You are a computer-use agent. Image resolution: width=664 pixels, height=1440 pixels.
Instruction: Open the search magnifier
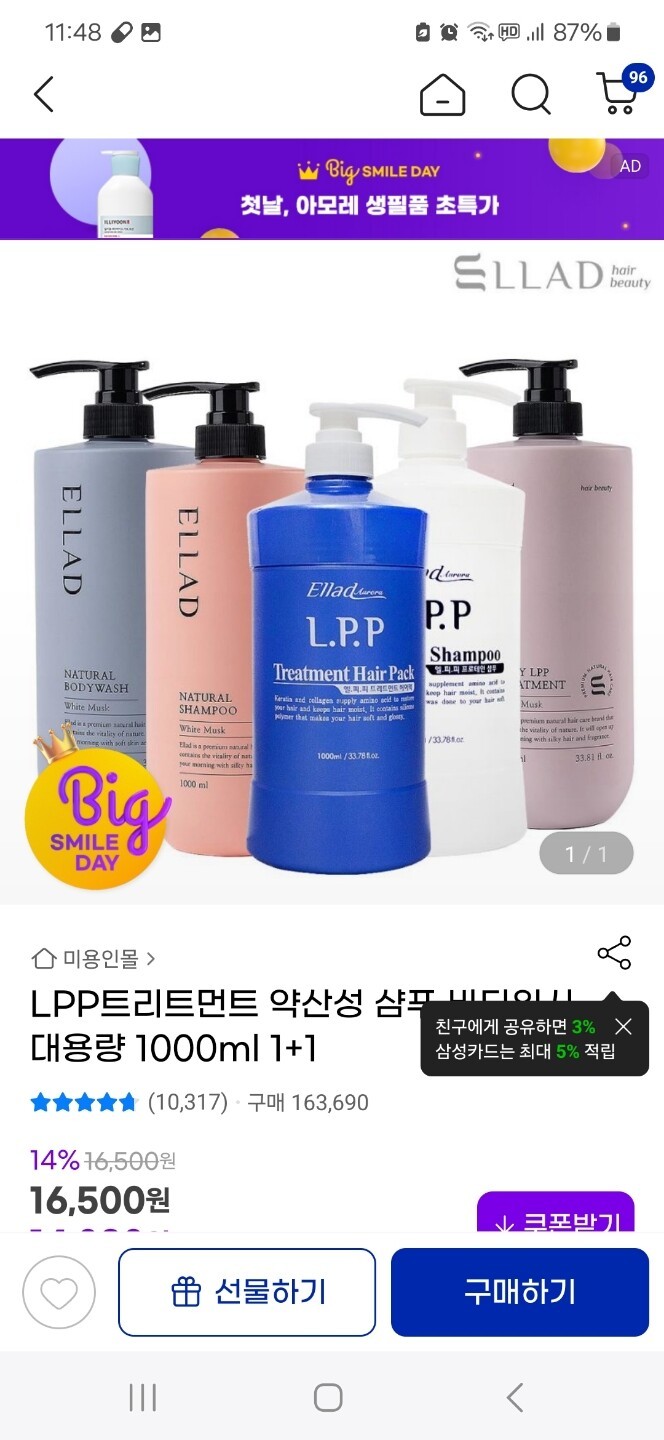click(x=531, y=95)
